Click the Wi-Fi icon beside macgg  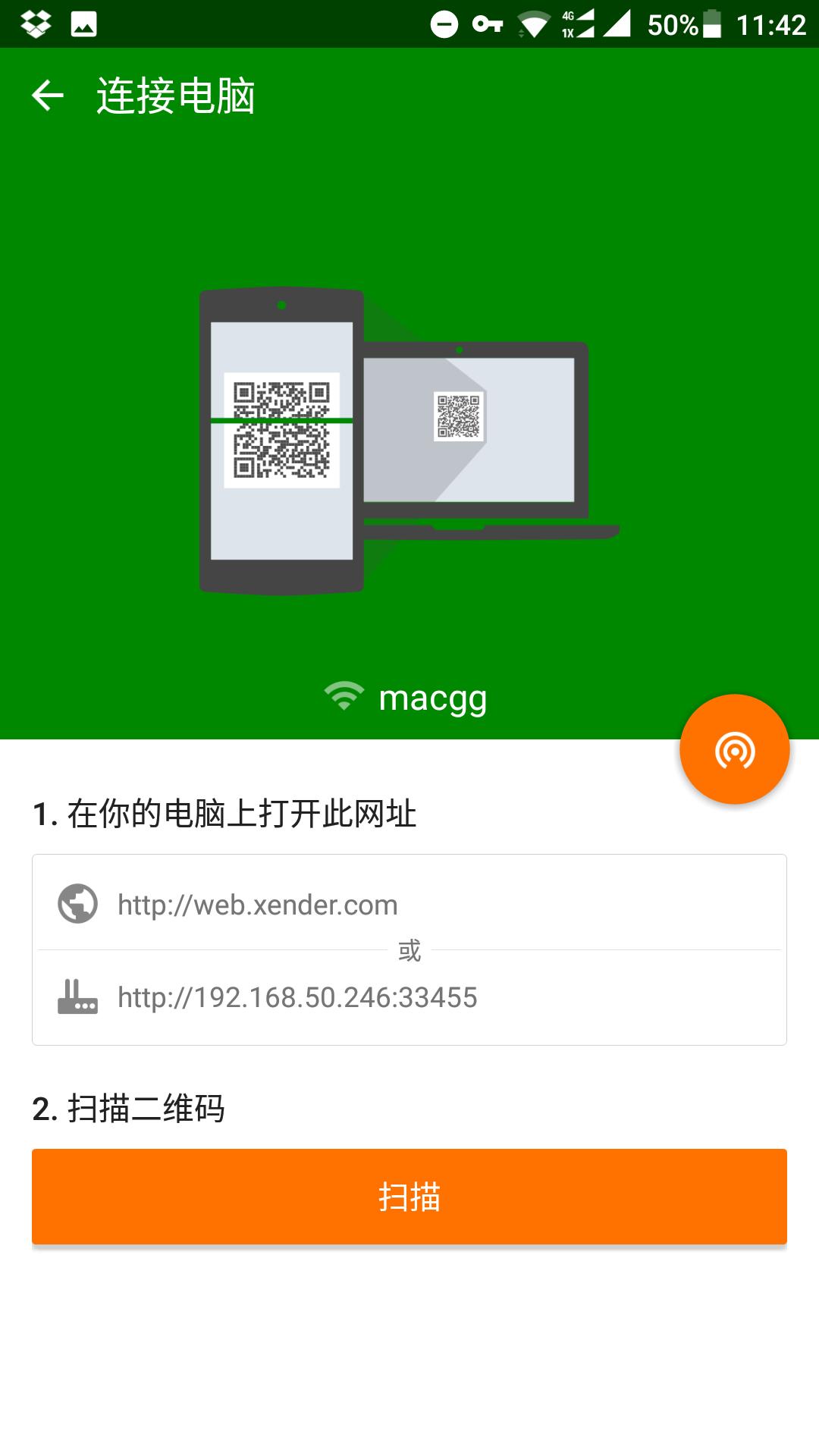(343, 698)
